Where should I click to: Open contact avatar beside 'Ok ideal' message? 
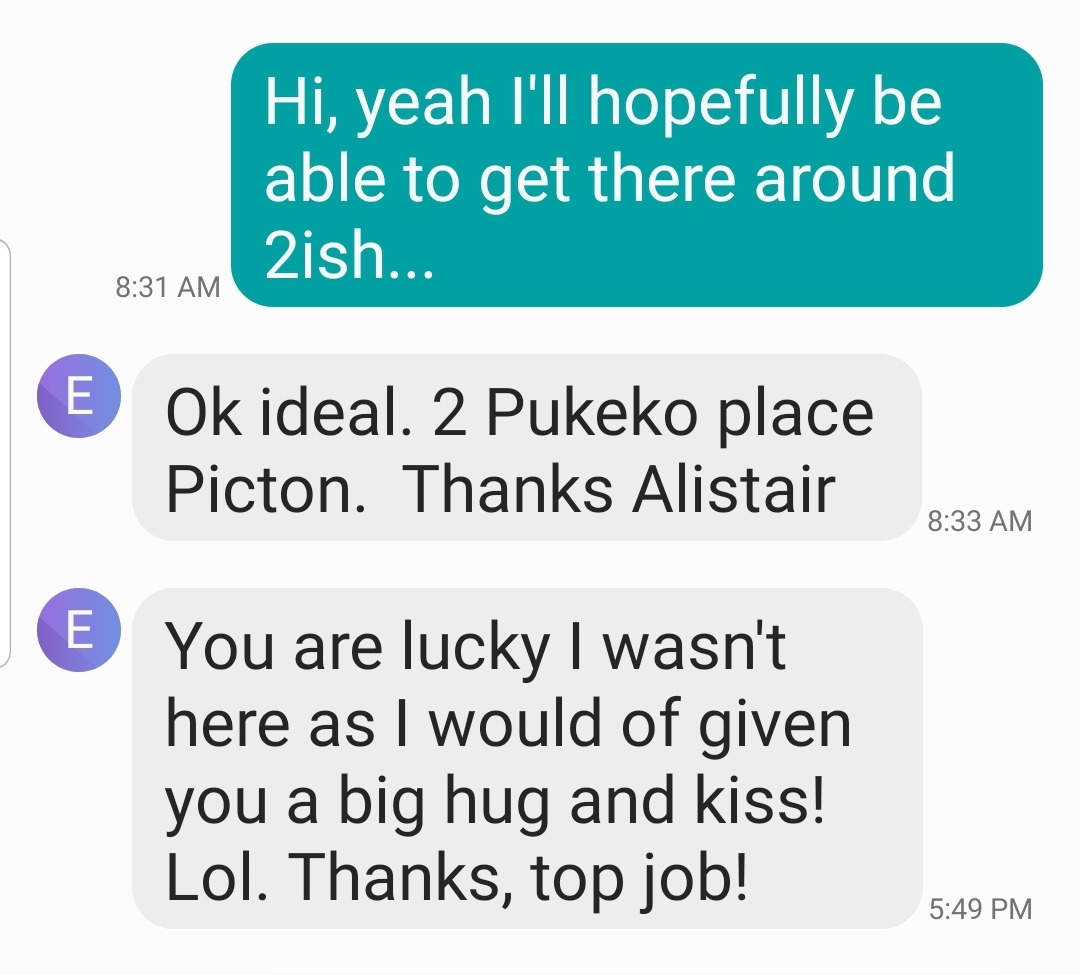pyautogui.click(x=79, y=397)
